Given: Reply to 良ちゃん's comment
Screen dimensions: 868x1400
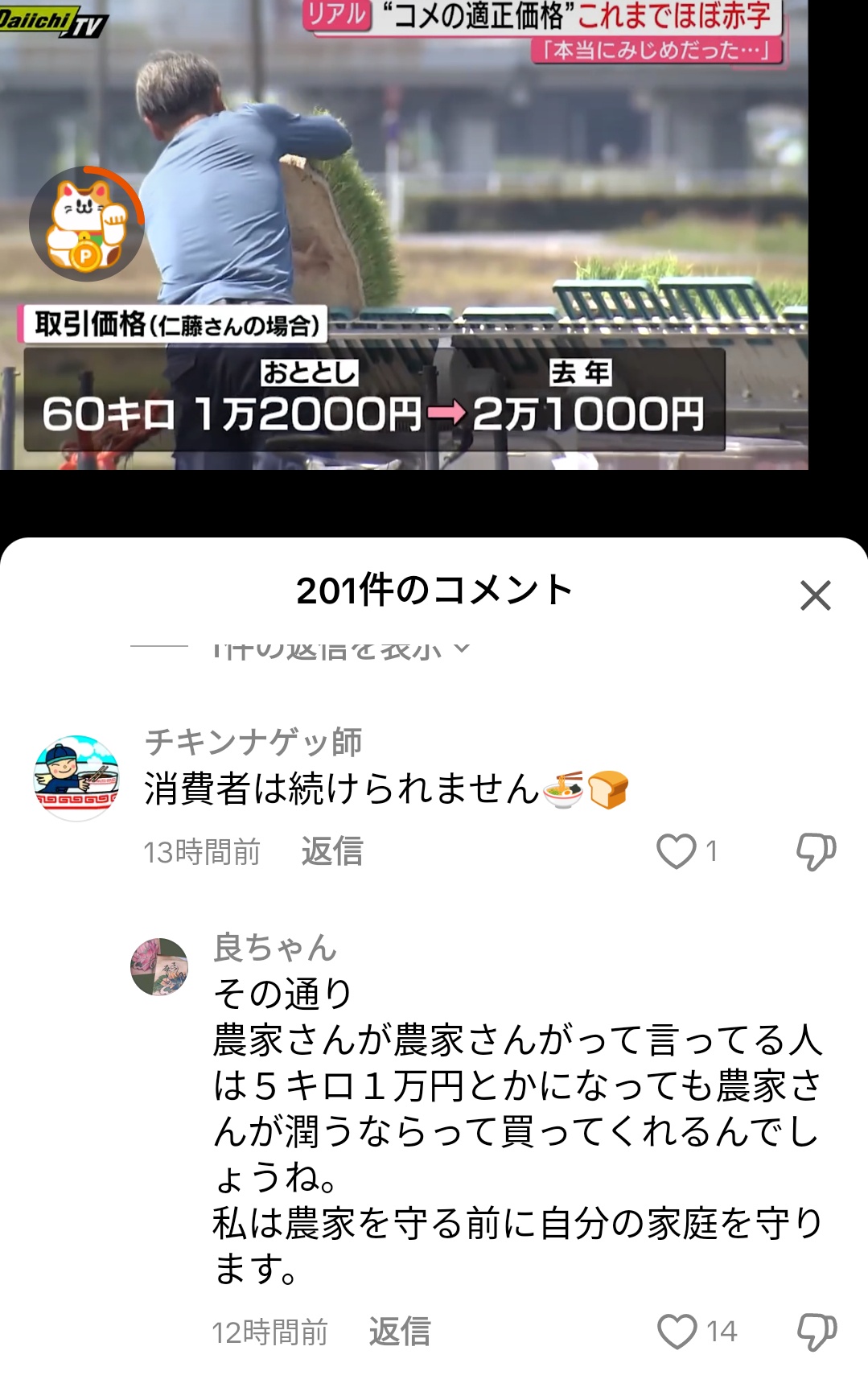Looking at the screenshot, I should [x=399, y=1332].
